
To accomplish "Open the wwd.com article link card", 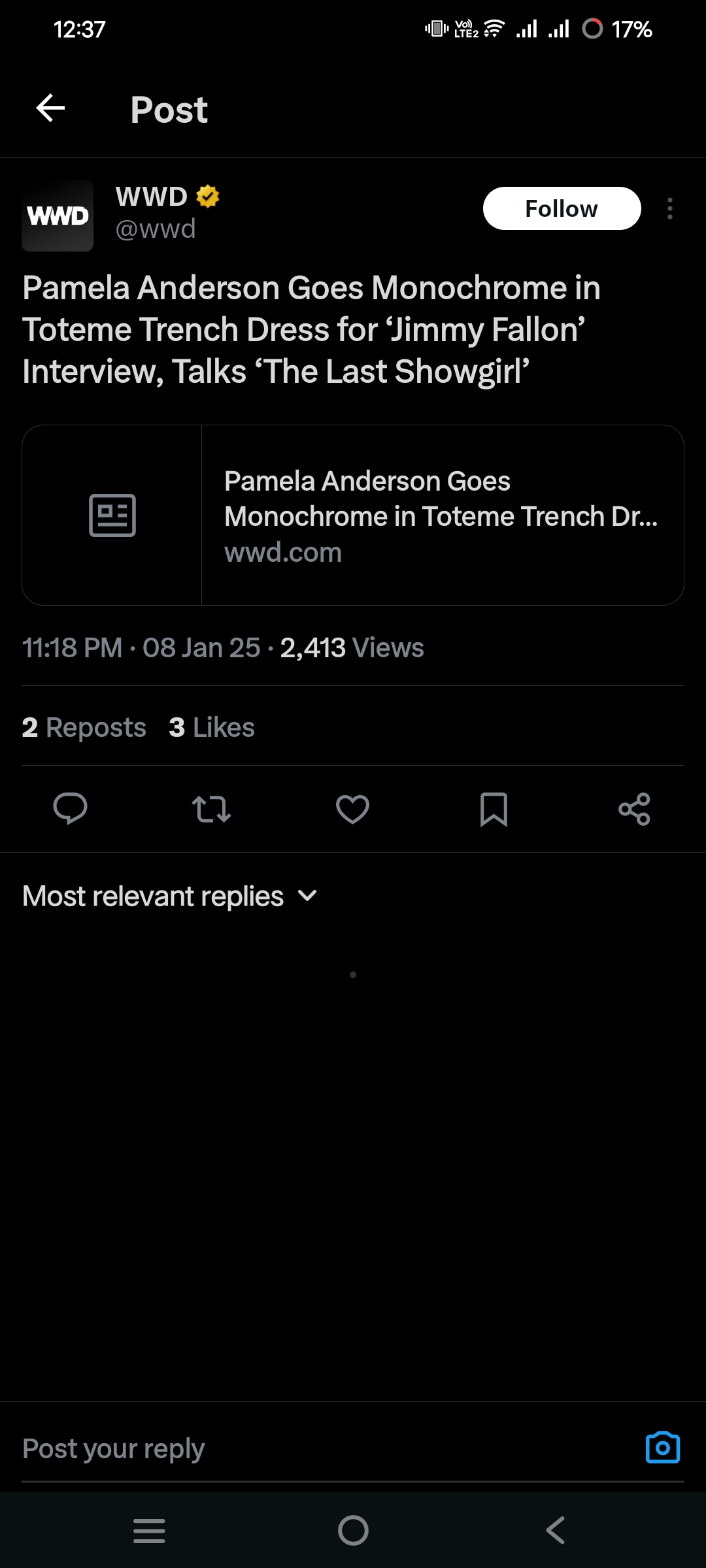I will tap(353, 515).
